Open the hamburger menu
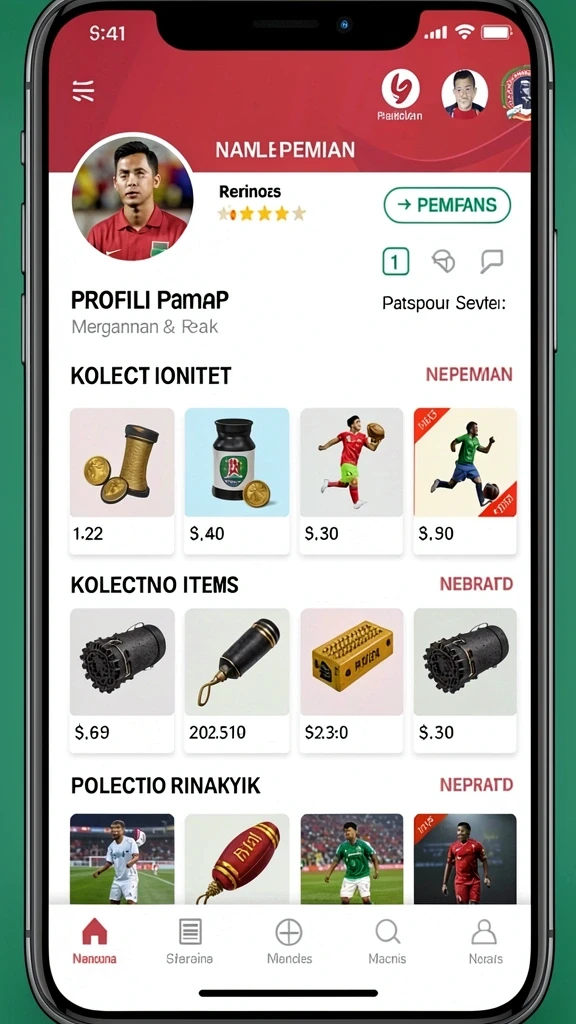Screen dimensions: 576x1024 pos(84,91)
